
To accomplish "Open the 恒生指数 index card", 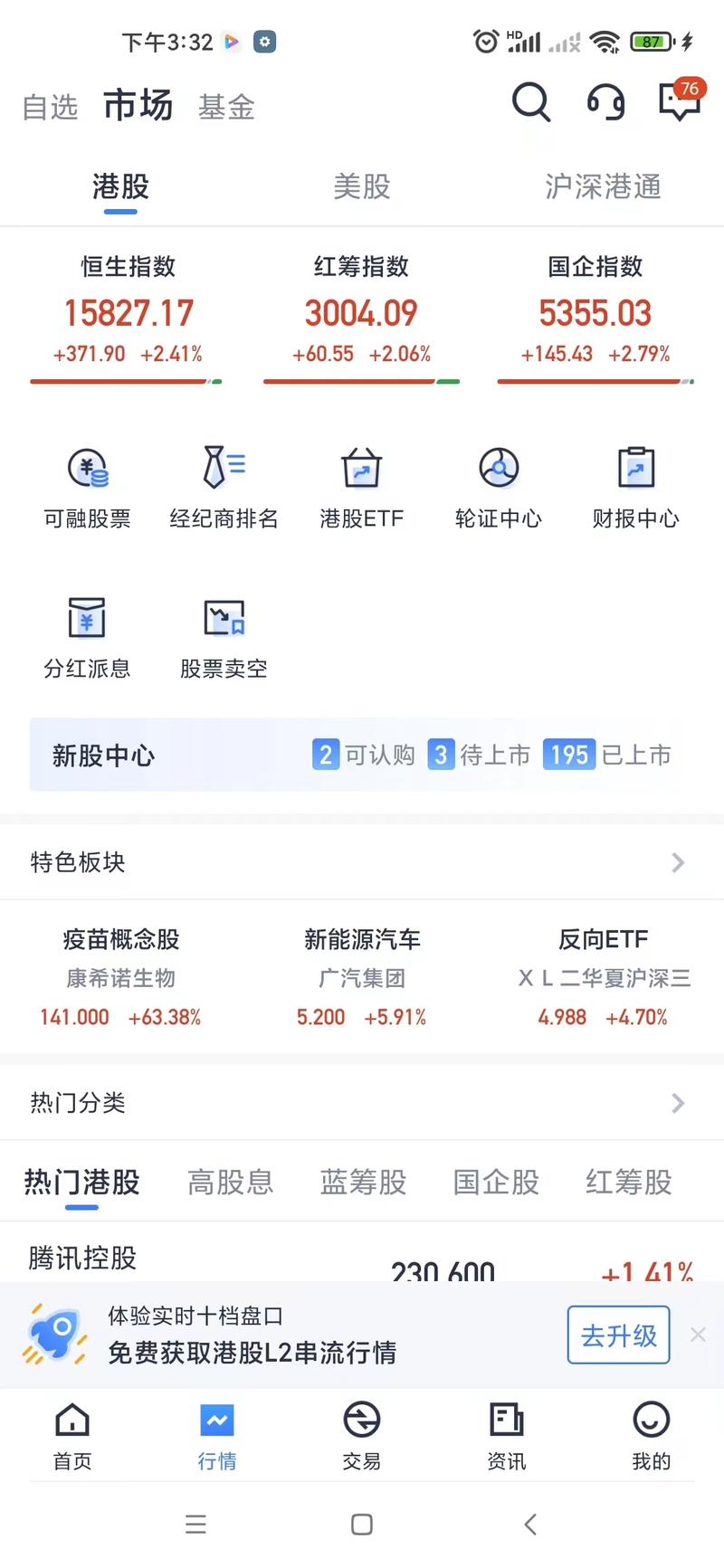I will point(127,317).
